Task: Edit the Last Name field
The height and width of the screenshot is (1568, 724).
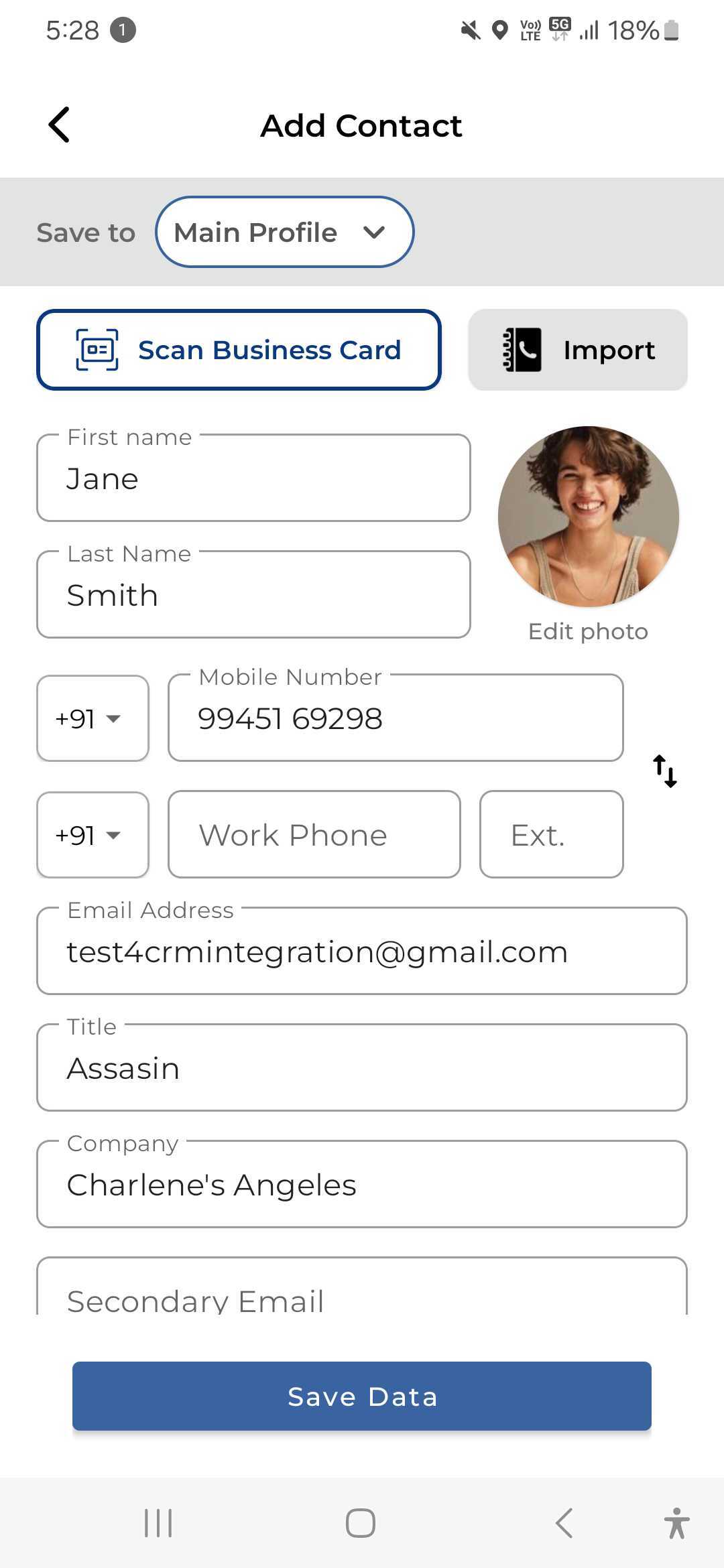Action: [x=253, y=595]
